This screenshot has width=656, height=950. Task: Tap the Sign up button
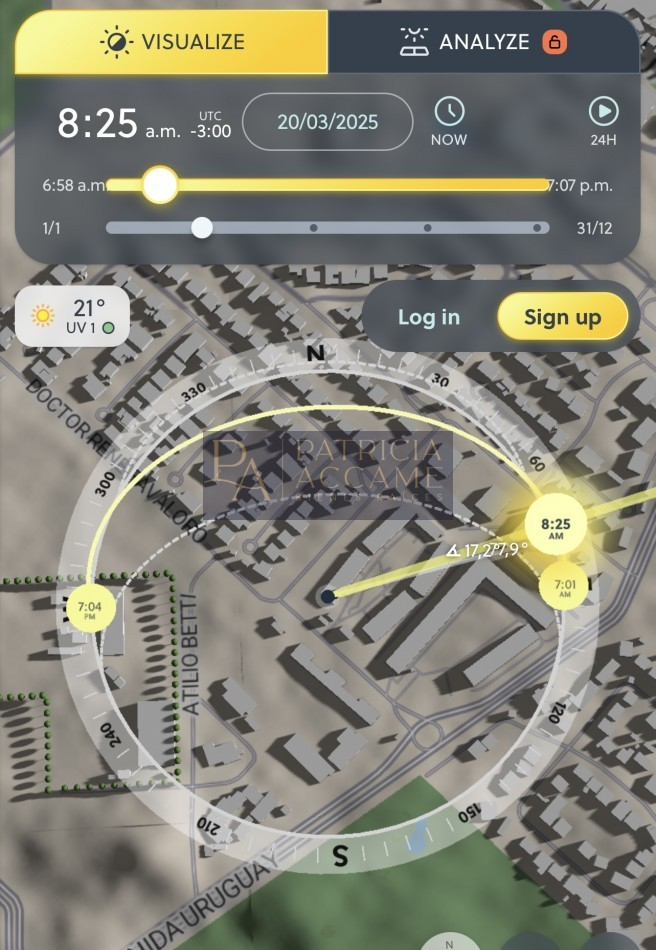coord(562,317)
